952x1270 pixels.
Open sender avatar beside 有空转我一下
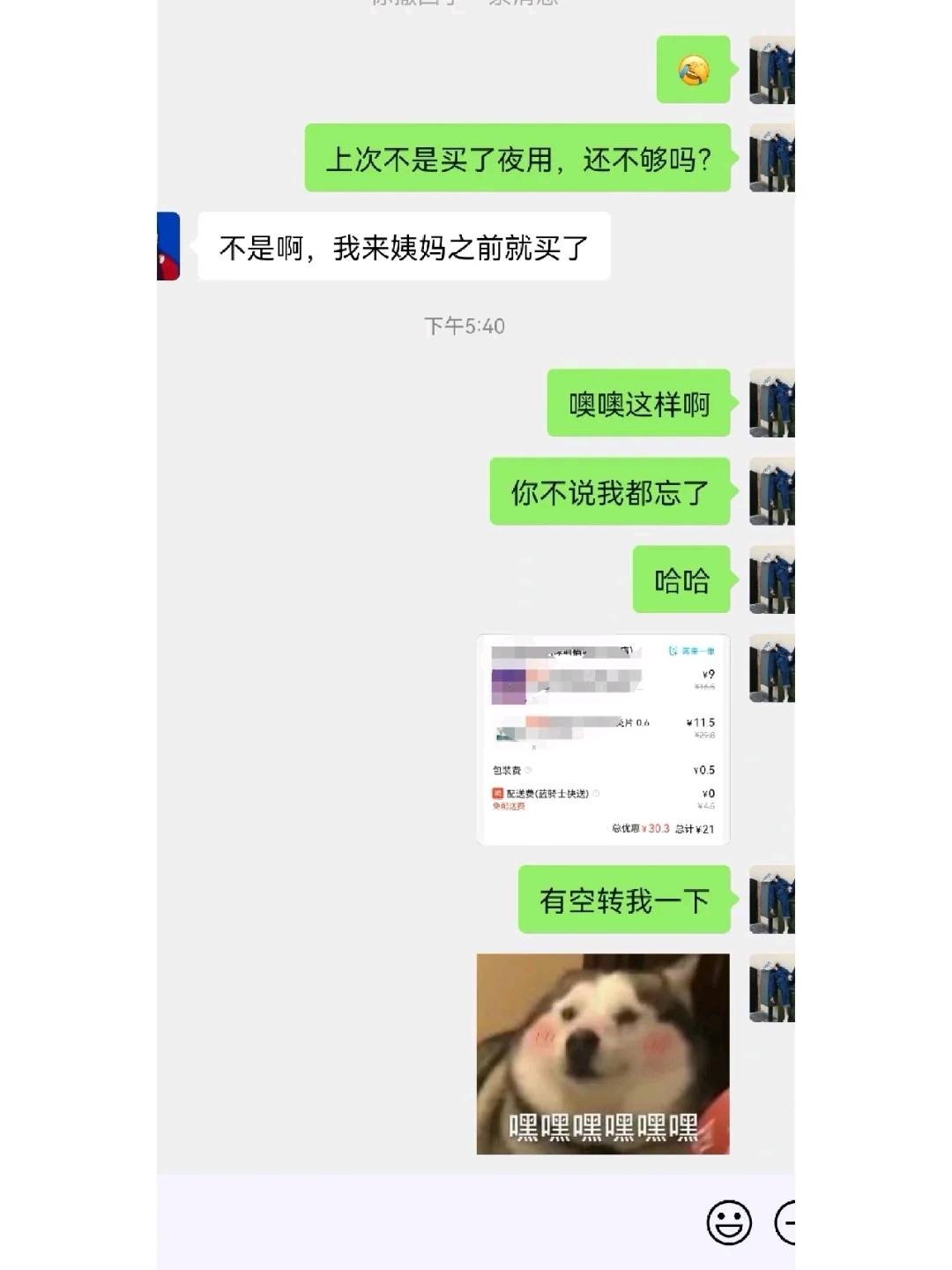pyautogui.click(x=772, y=900)
